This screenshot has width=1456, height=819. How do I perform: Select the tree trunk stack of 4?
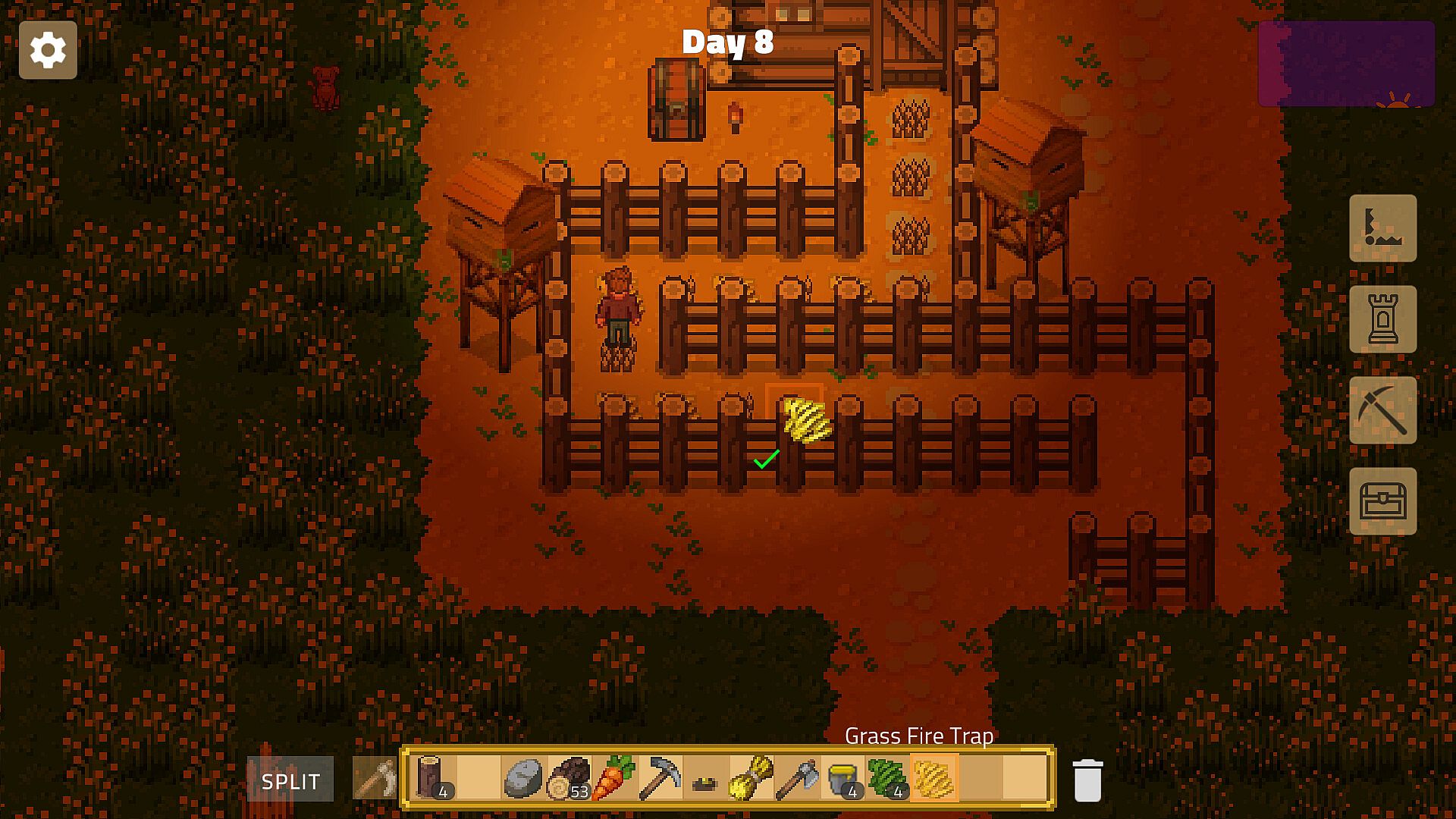(x=431, y=778)
